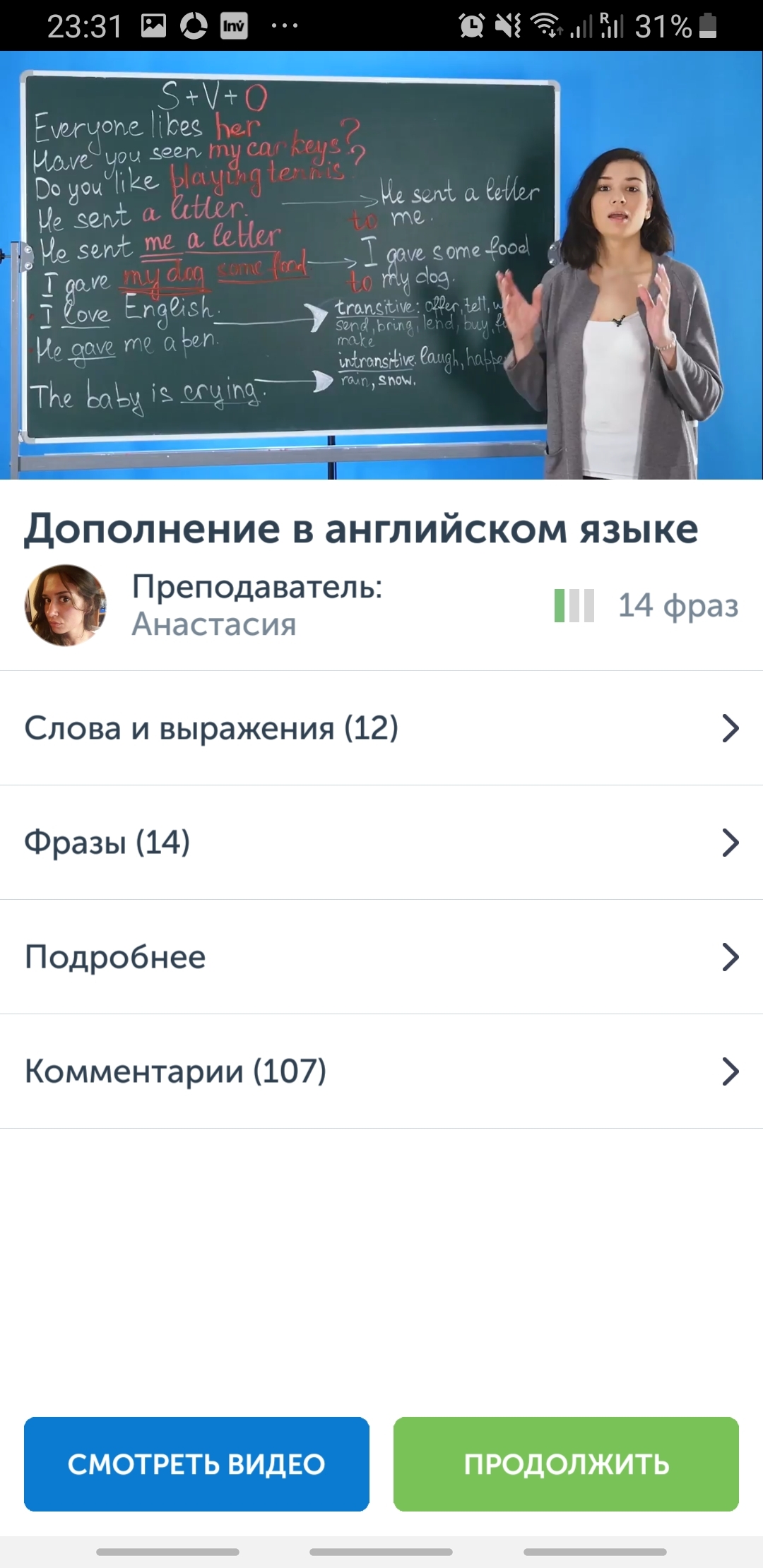Screen dimensions: 763x1568
Task: Expand the Подробнее details row
Action: click(x=381, y=957)
